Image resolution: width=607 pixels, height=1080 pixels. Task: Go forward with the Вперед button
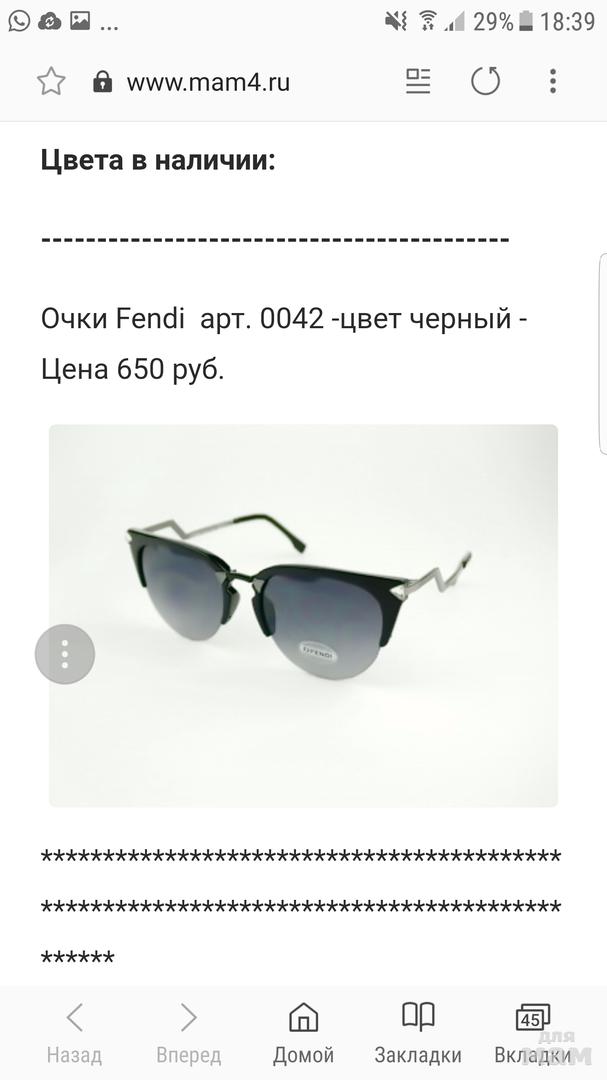188,1033
